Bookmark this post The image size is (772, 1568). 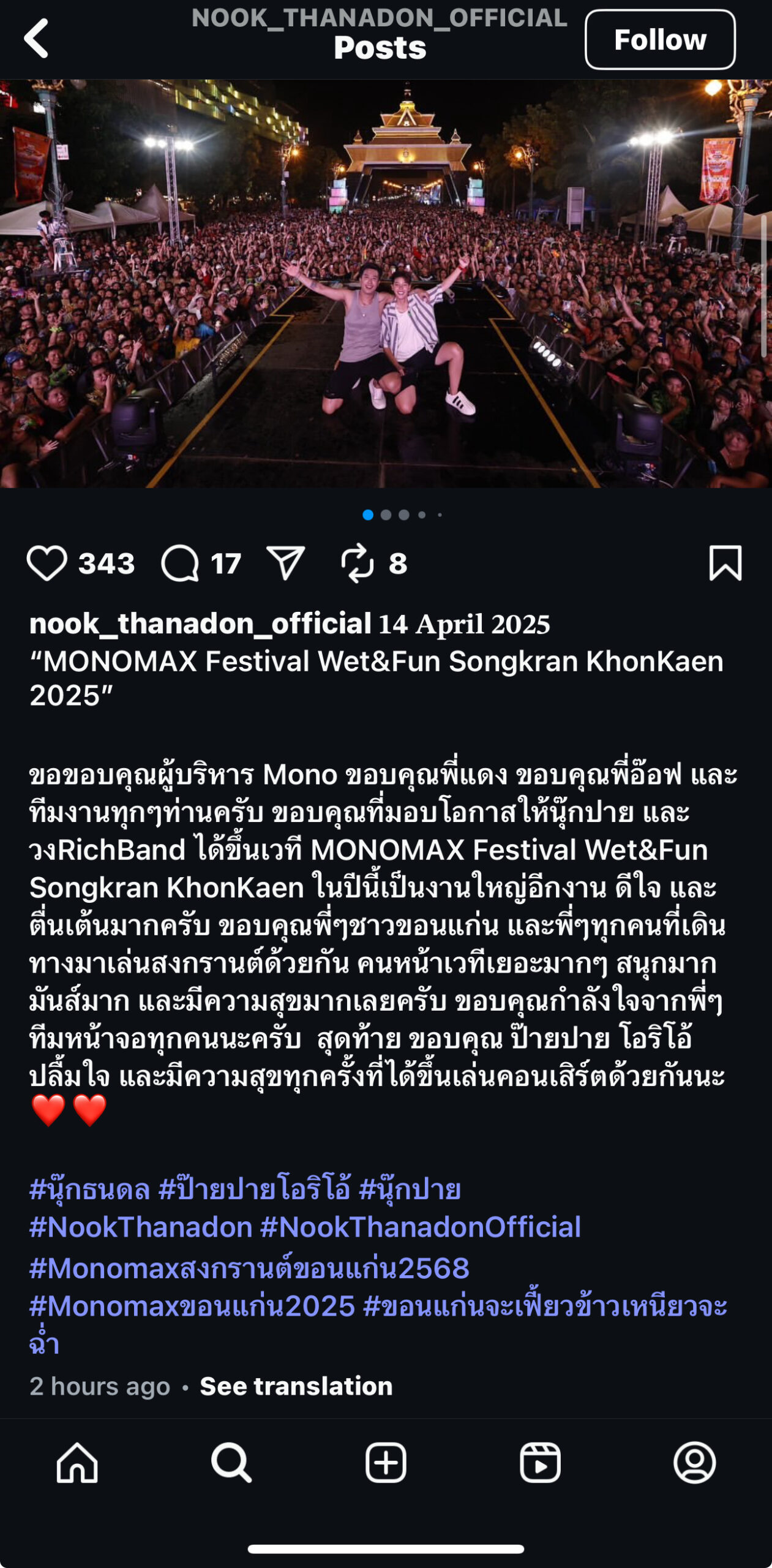(725, 563)
